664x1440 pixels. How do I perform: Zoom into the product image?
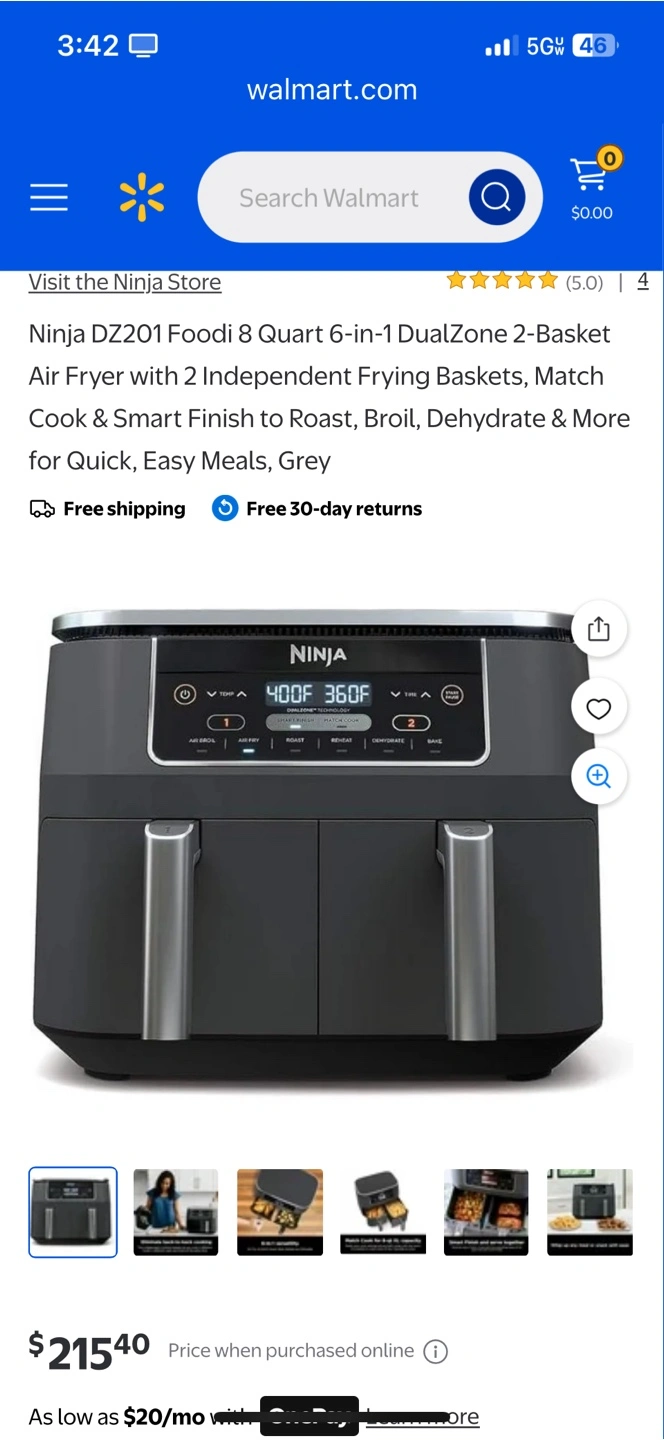click(598, 777)
